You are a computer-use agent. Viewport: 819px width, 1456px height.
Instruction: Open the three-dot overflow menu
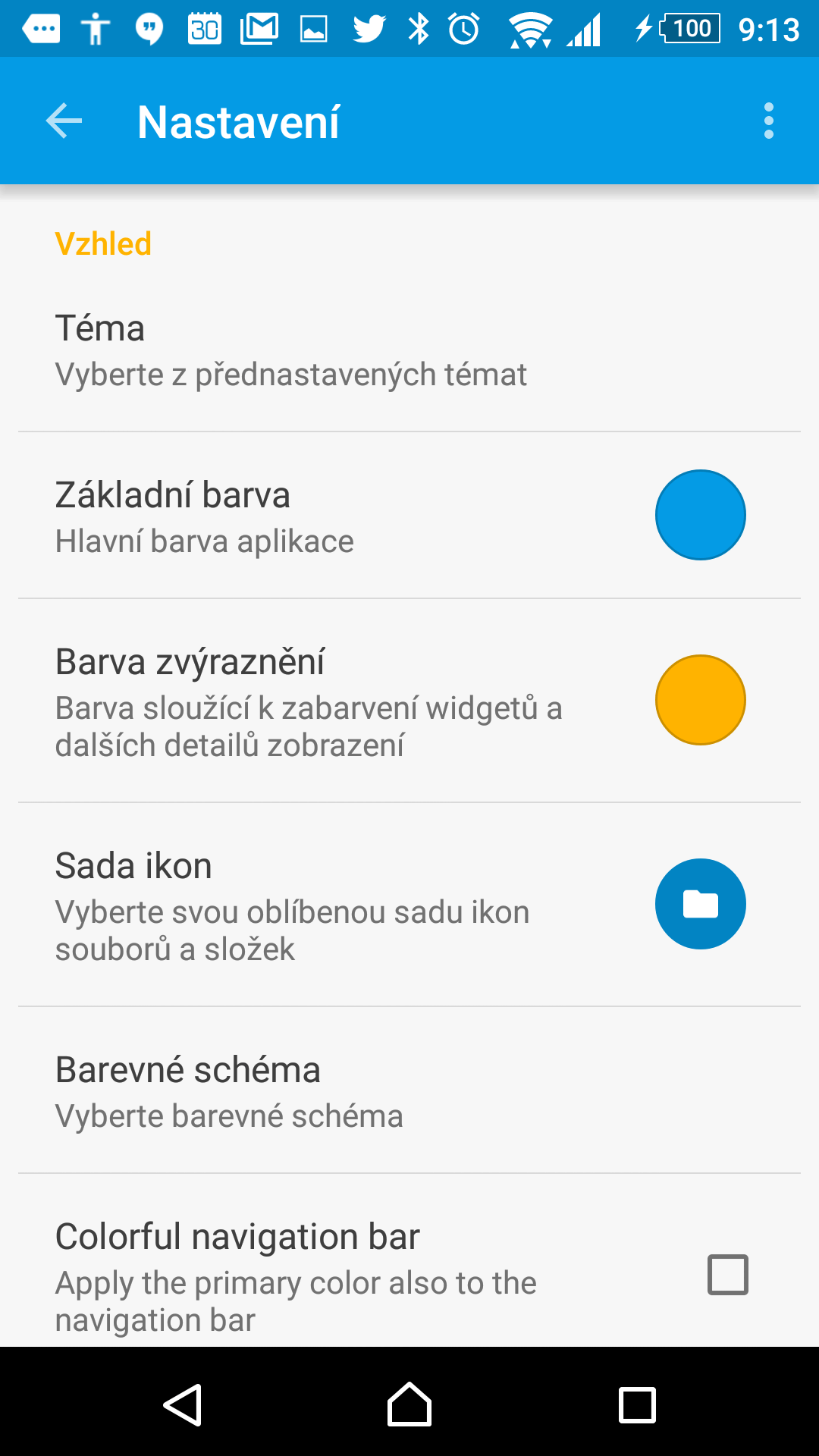[768, 121]
